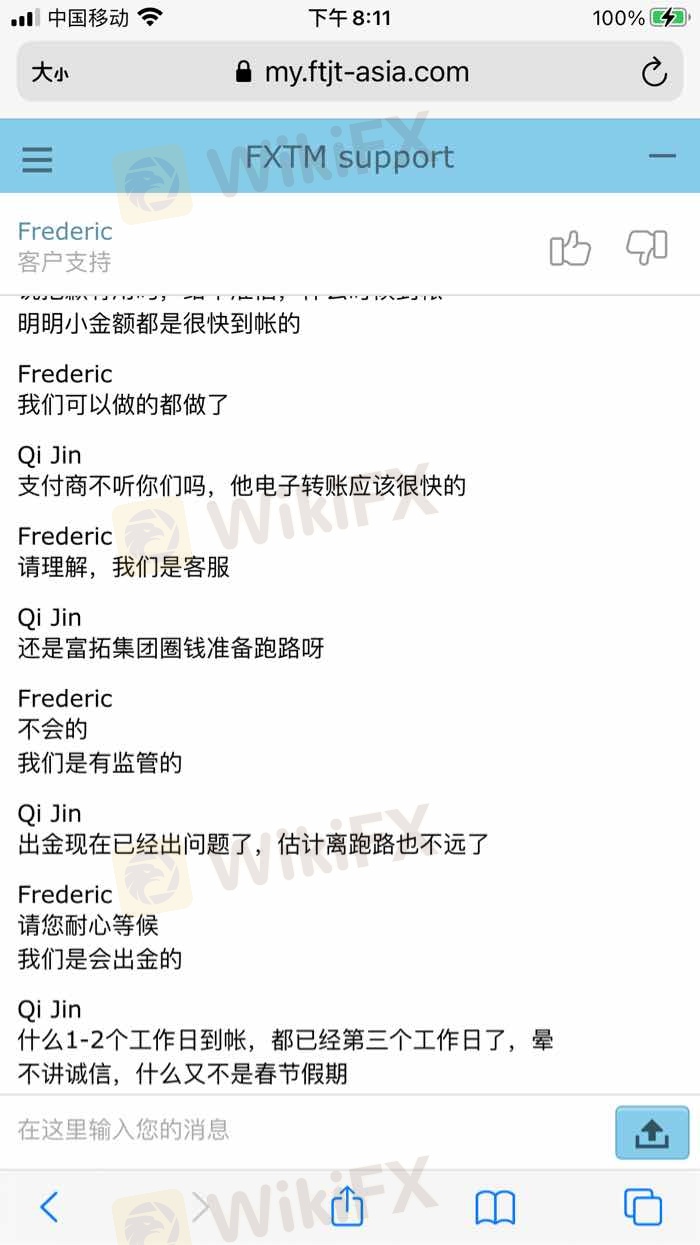Open the hamburger menu in FXTM support
The image size is (700, 1245).
37,159
